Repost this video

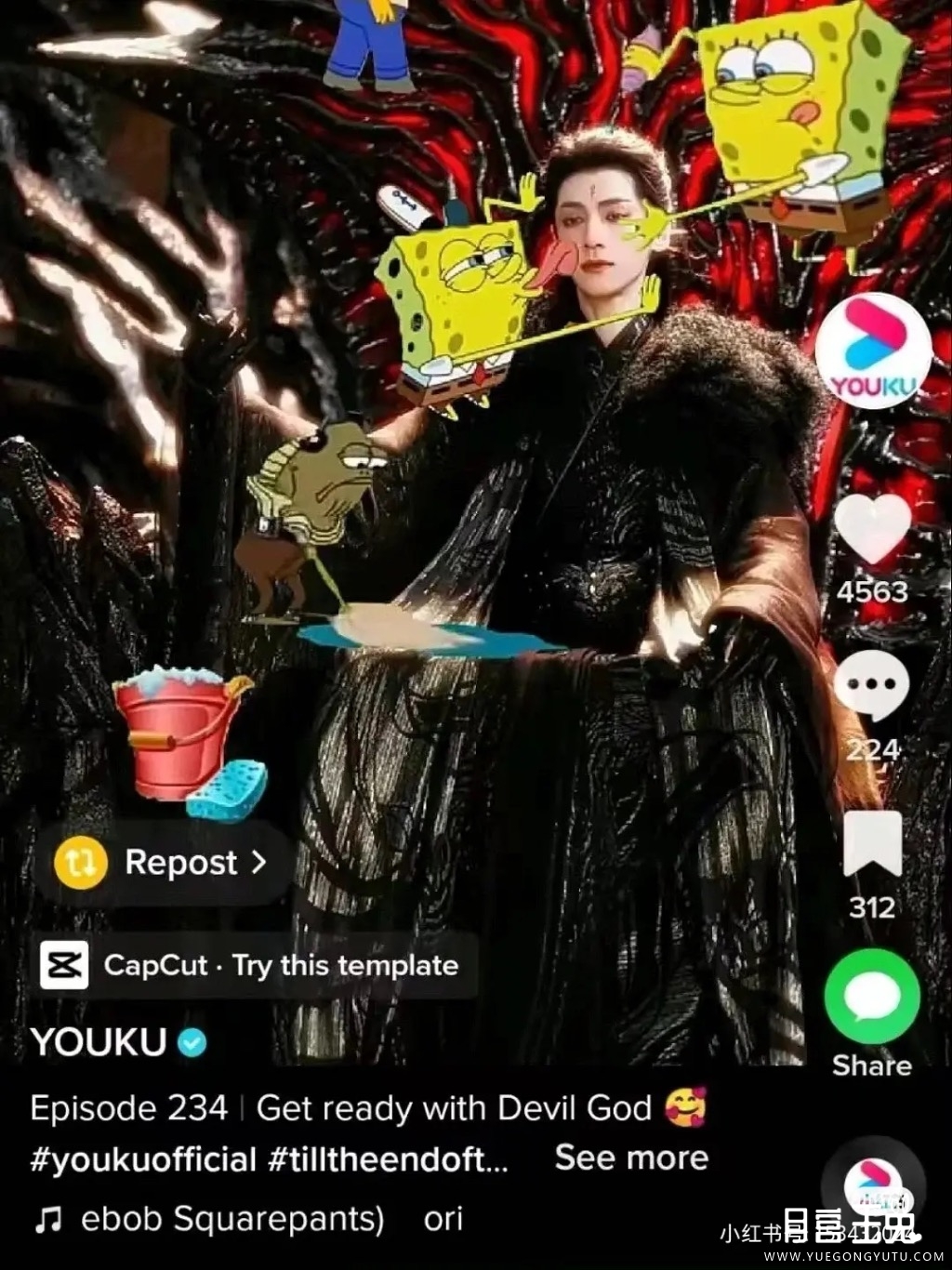point(163,863)
